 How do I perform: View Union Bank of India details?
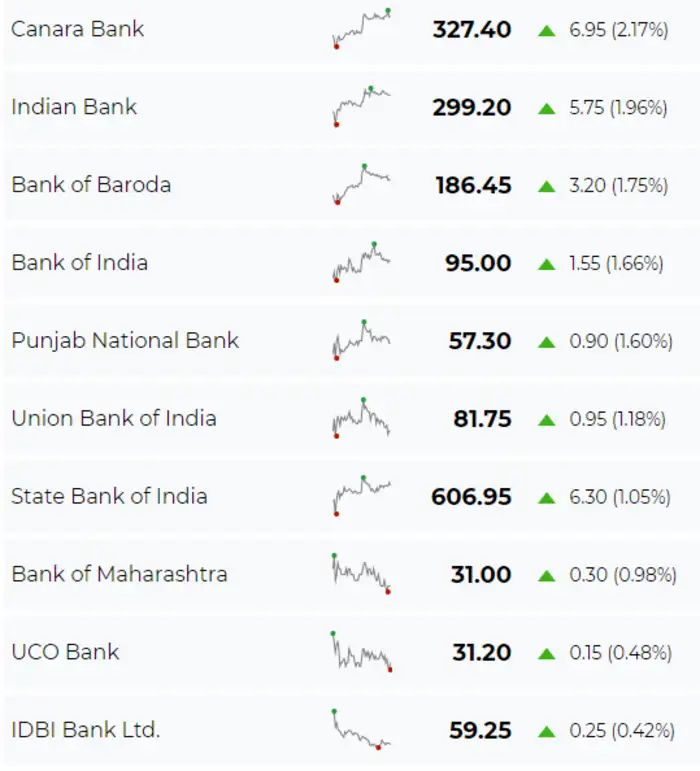[114, 419]
